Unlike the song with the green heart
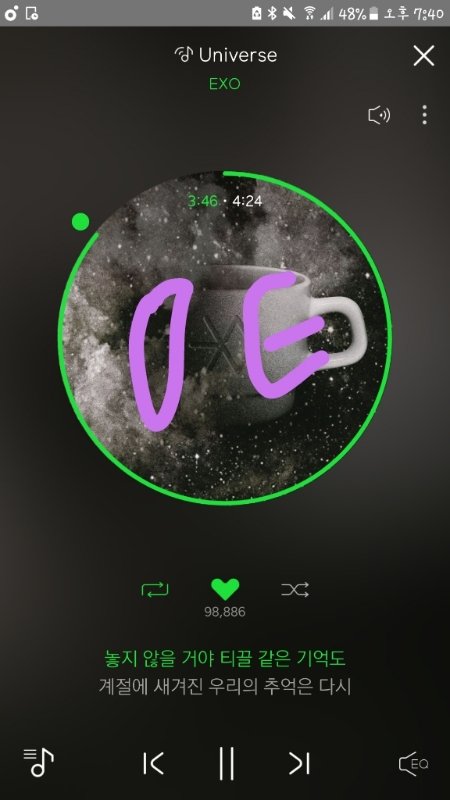The height and width of the screenshot is (800, 450). pos(225,590)
